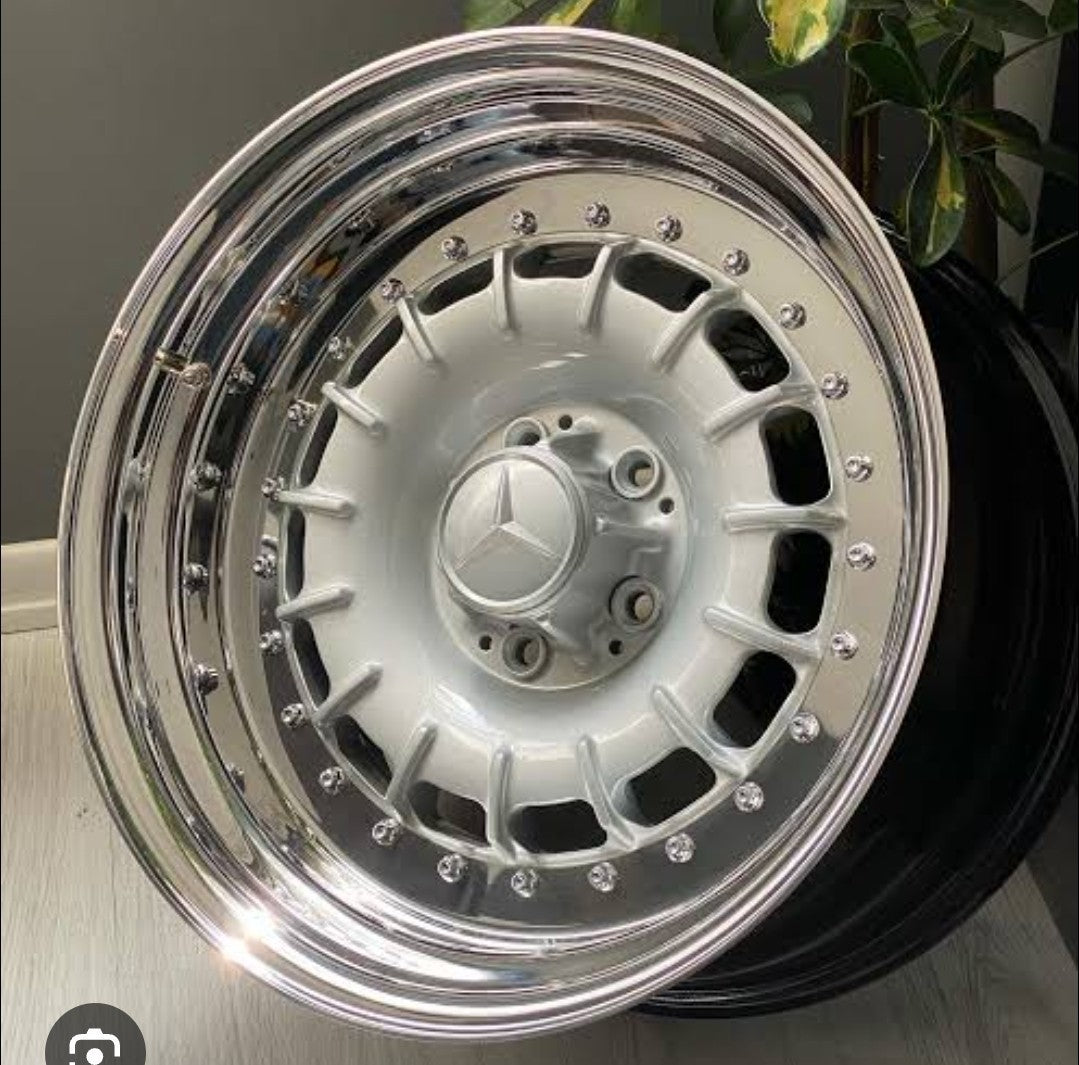Search this image with the Lens icon
This screenshot has height=1065, width=1079.
[x=95, y=1045]
